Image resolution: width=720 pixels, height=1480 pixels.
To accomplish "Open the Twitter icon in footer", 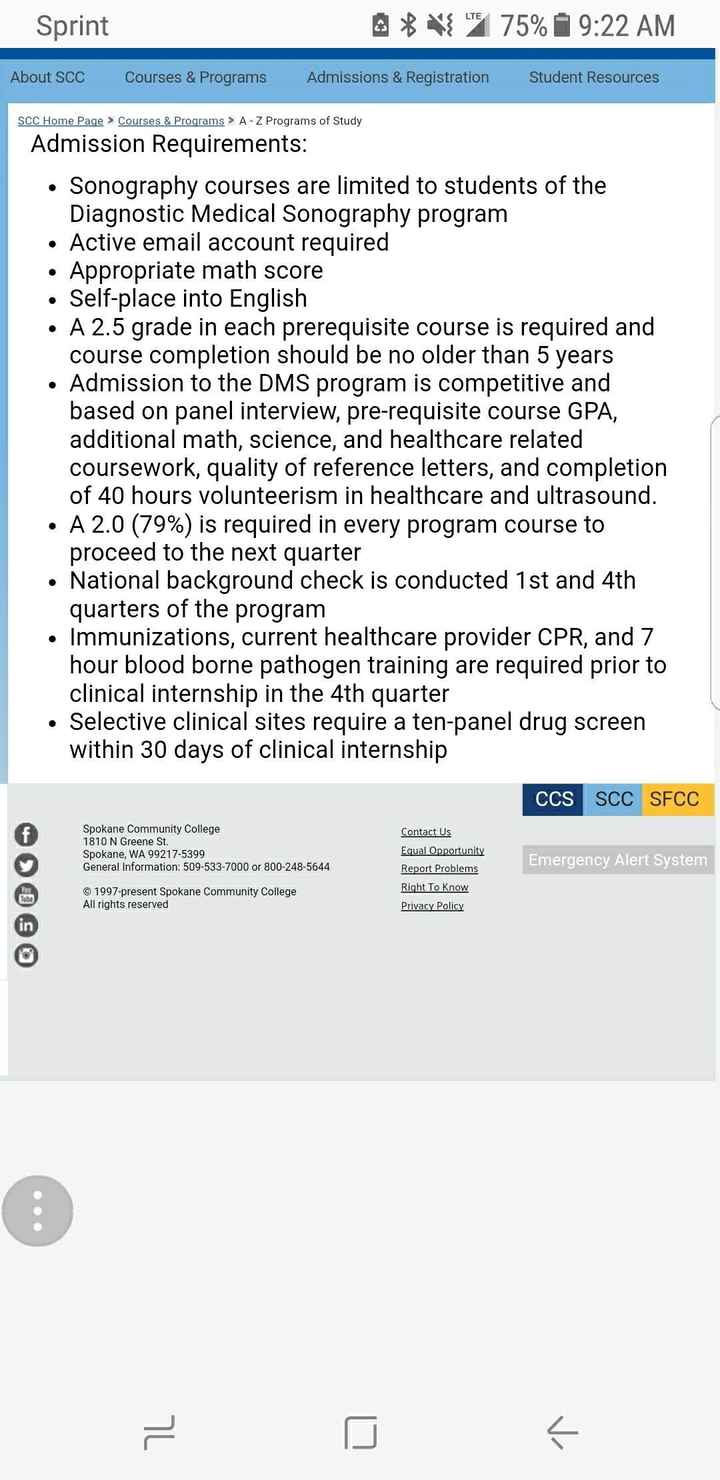I will tap(26, 864).
